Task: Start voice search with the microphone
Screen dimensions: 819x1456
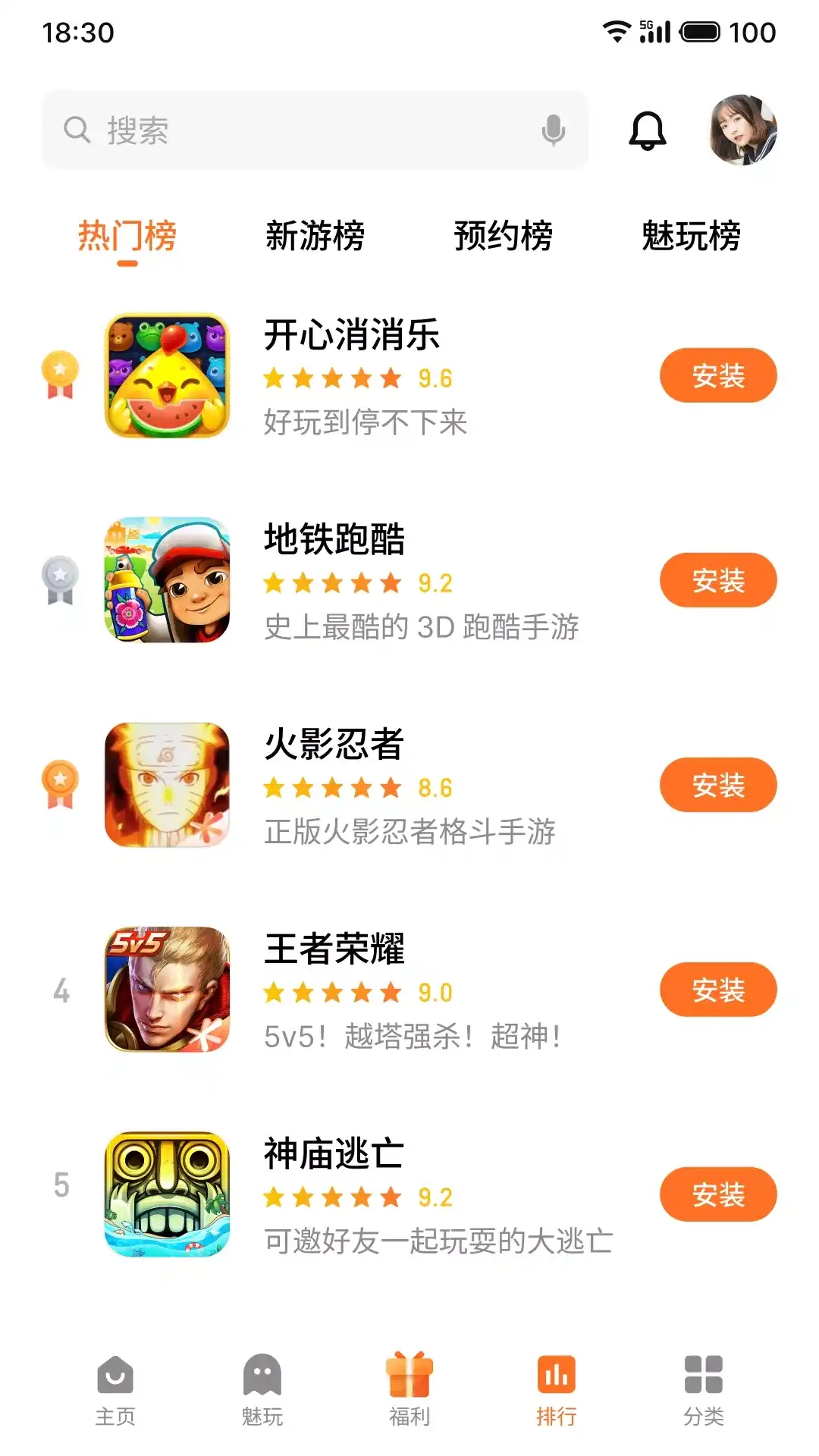Action: click(554, 130)
